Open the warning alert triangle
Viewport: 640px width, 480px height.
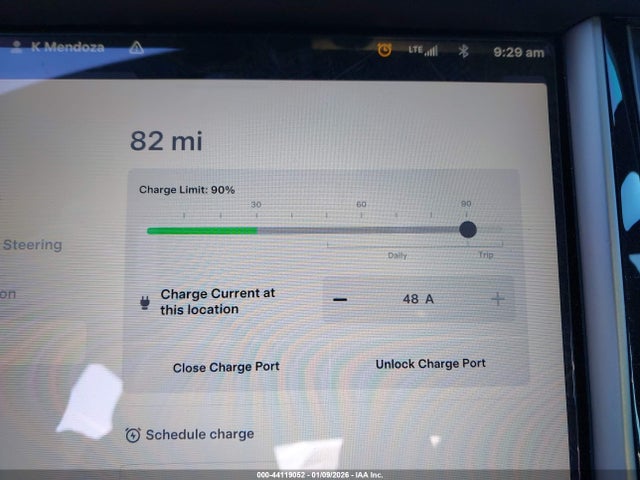tap(137, 46)
